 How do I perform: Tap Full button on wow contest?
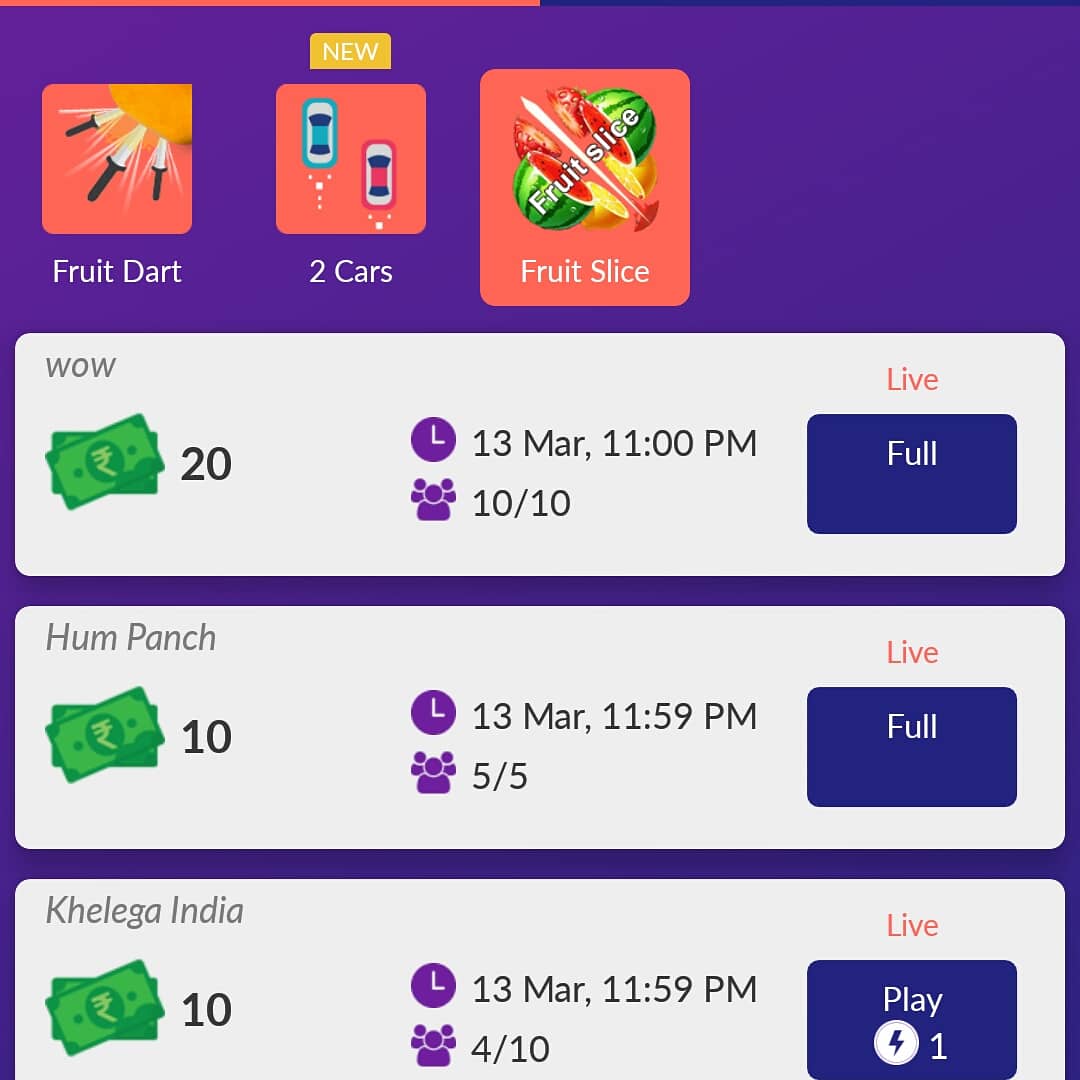point(911,473)
